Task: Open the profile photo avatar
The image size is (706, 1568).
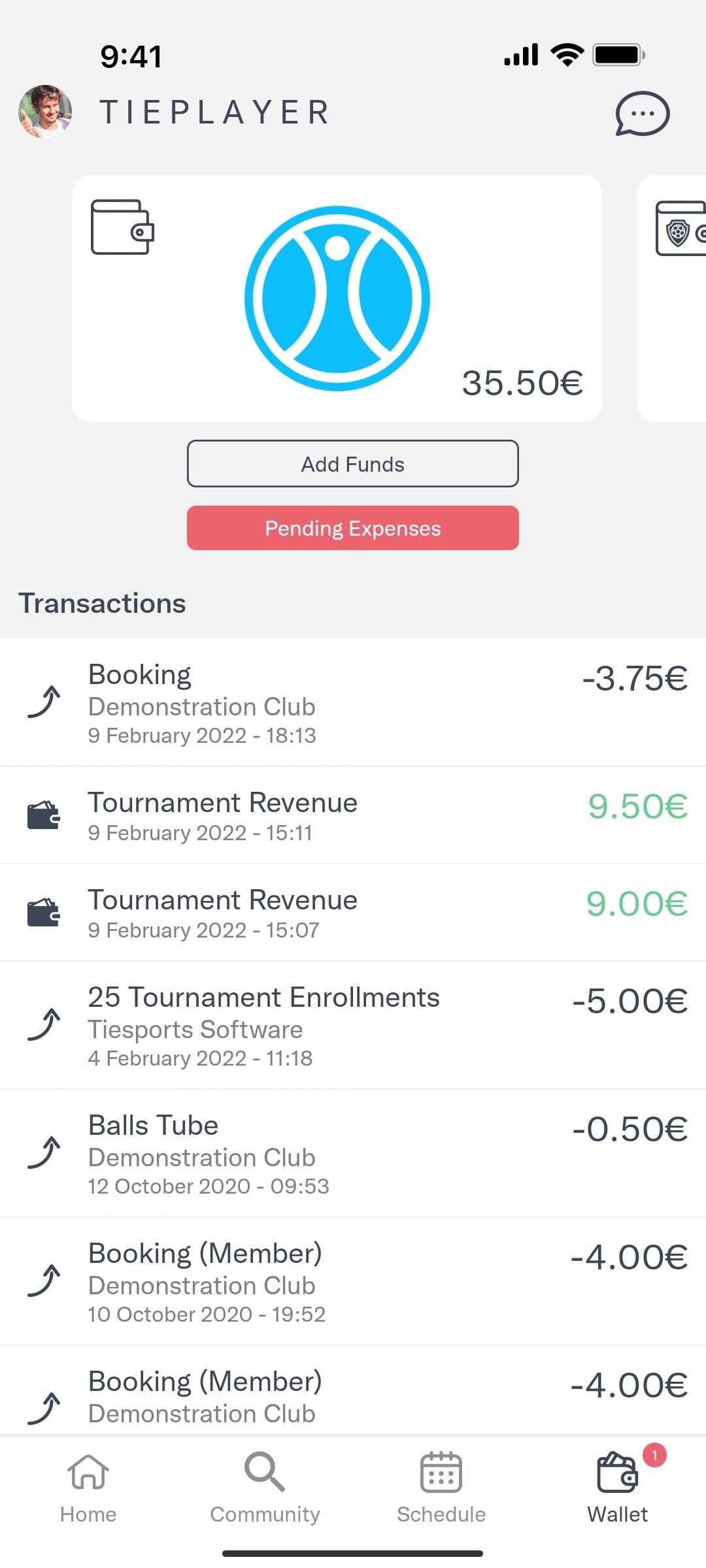Action: click(45, 112)
